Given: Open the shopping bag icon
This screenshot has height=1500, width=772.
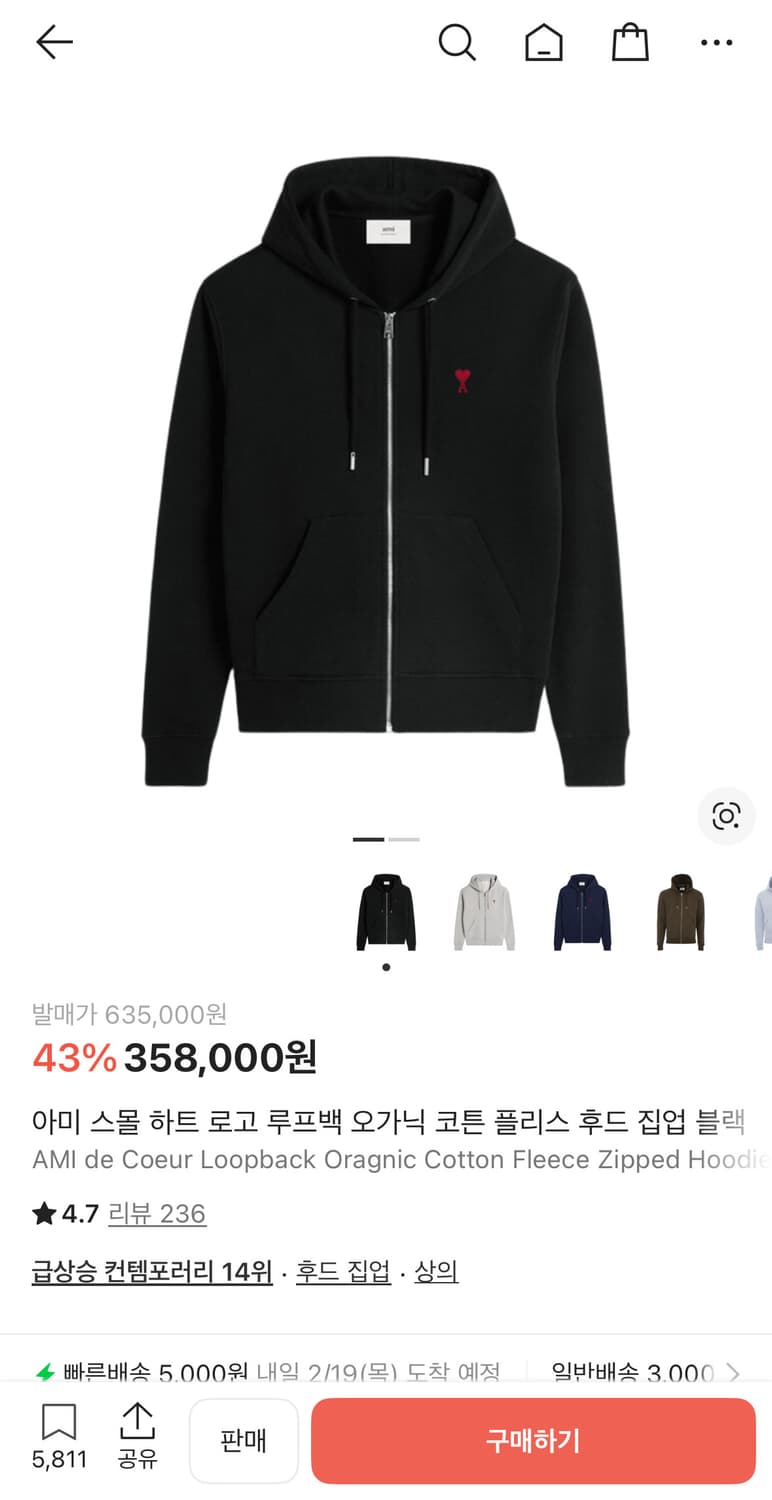Looking at the screenshot, I should pos(630,43).
